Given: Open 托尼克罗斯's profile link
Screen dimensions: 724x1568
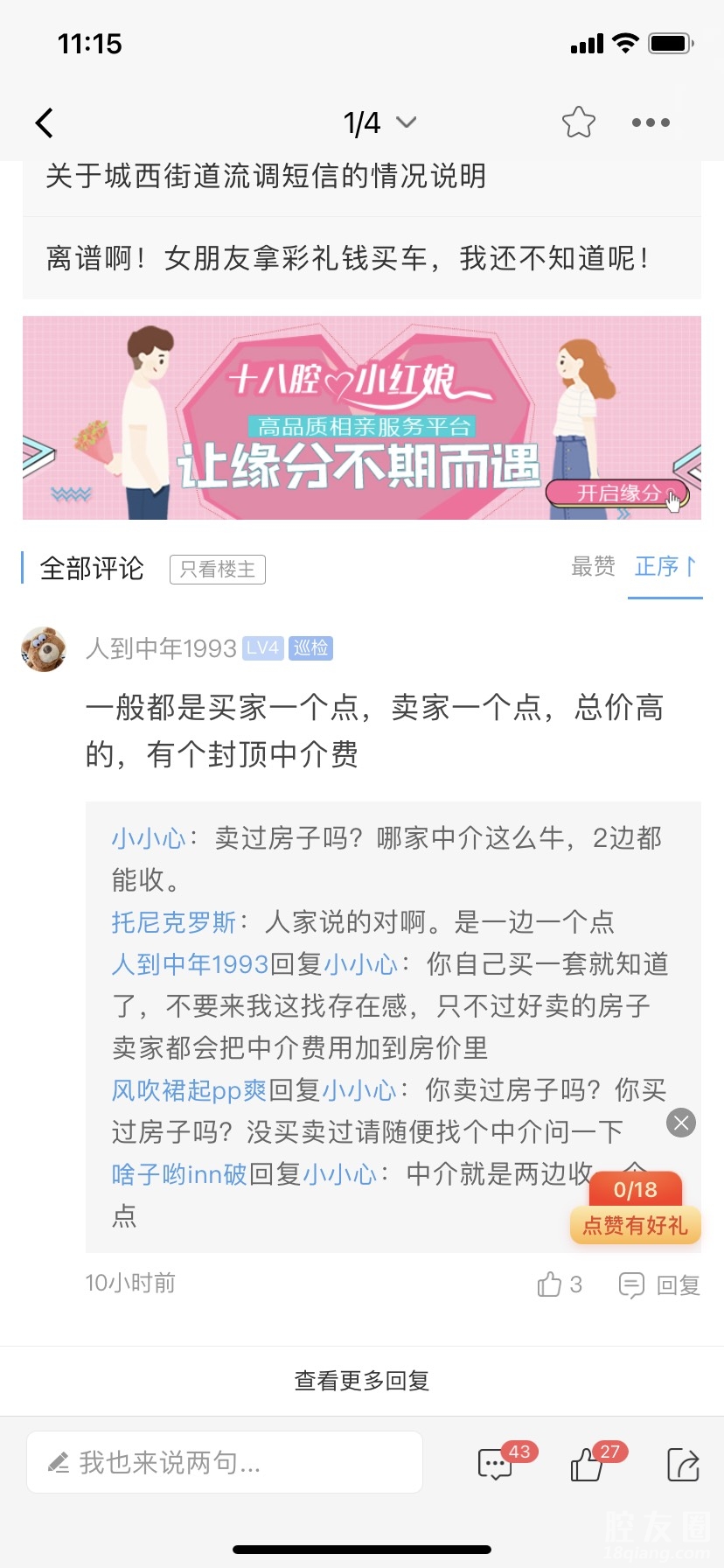Looking at the screenshot, I should pyautogui.click(x=173, y=921).
